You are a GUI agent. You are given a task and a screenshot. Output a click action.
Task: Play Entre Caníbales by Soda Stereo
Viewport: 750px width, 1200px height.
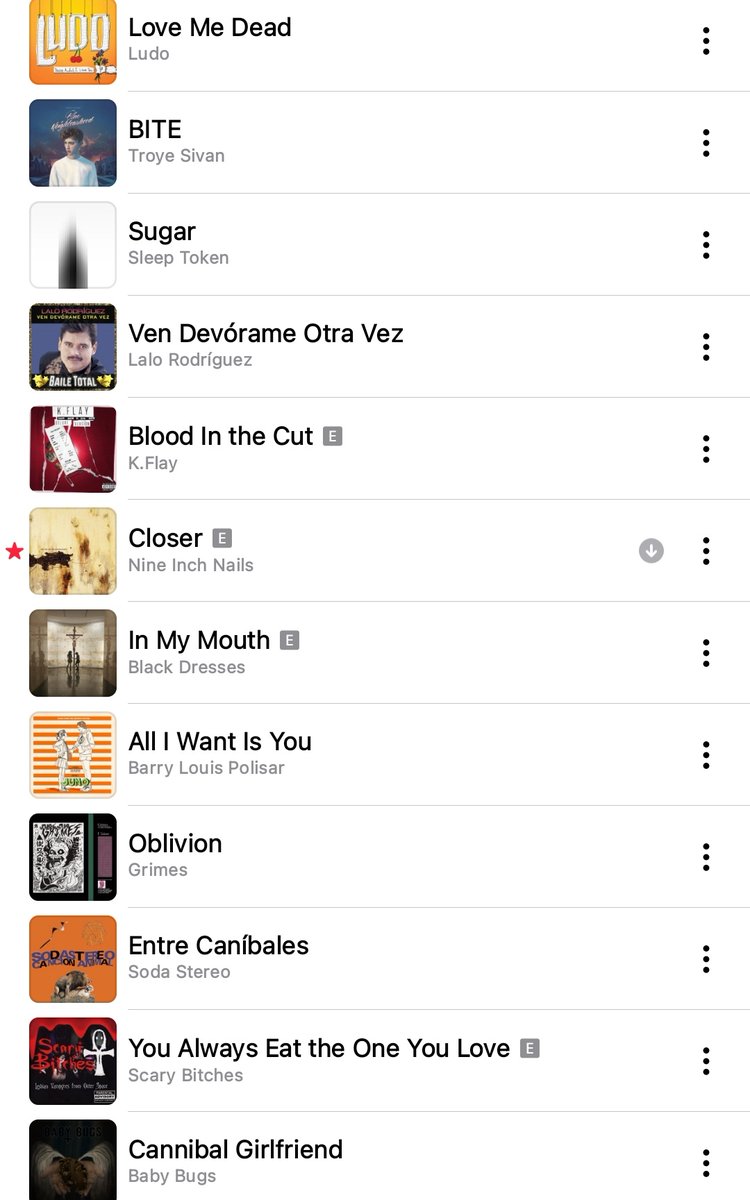pyautogui.click(x=389, y=959)
